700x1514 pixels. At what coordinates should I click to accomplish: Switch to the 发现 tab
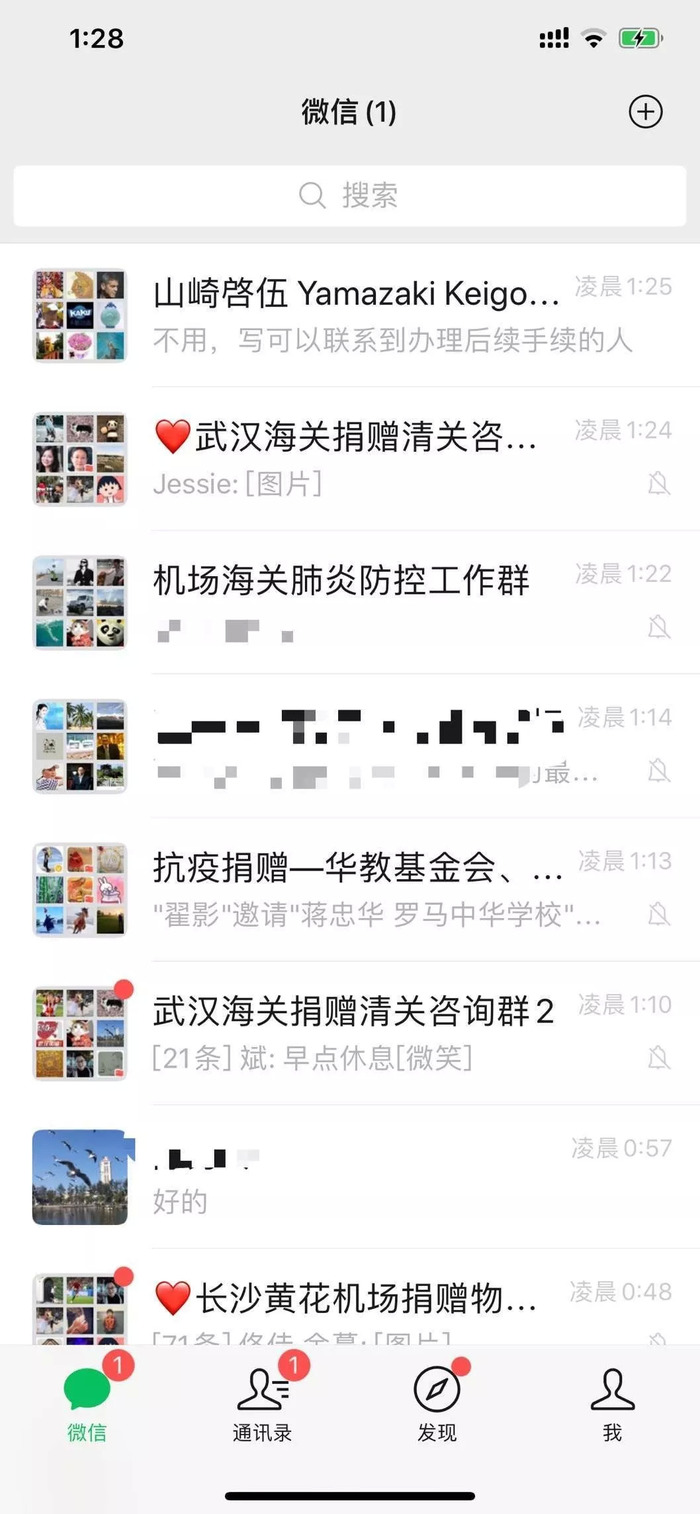click(437, 1402)
